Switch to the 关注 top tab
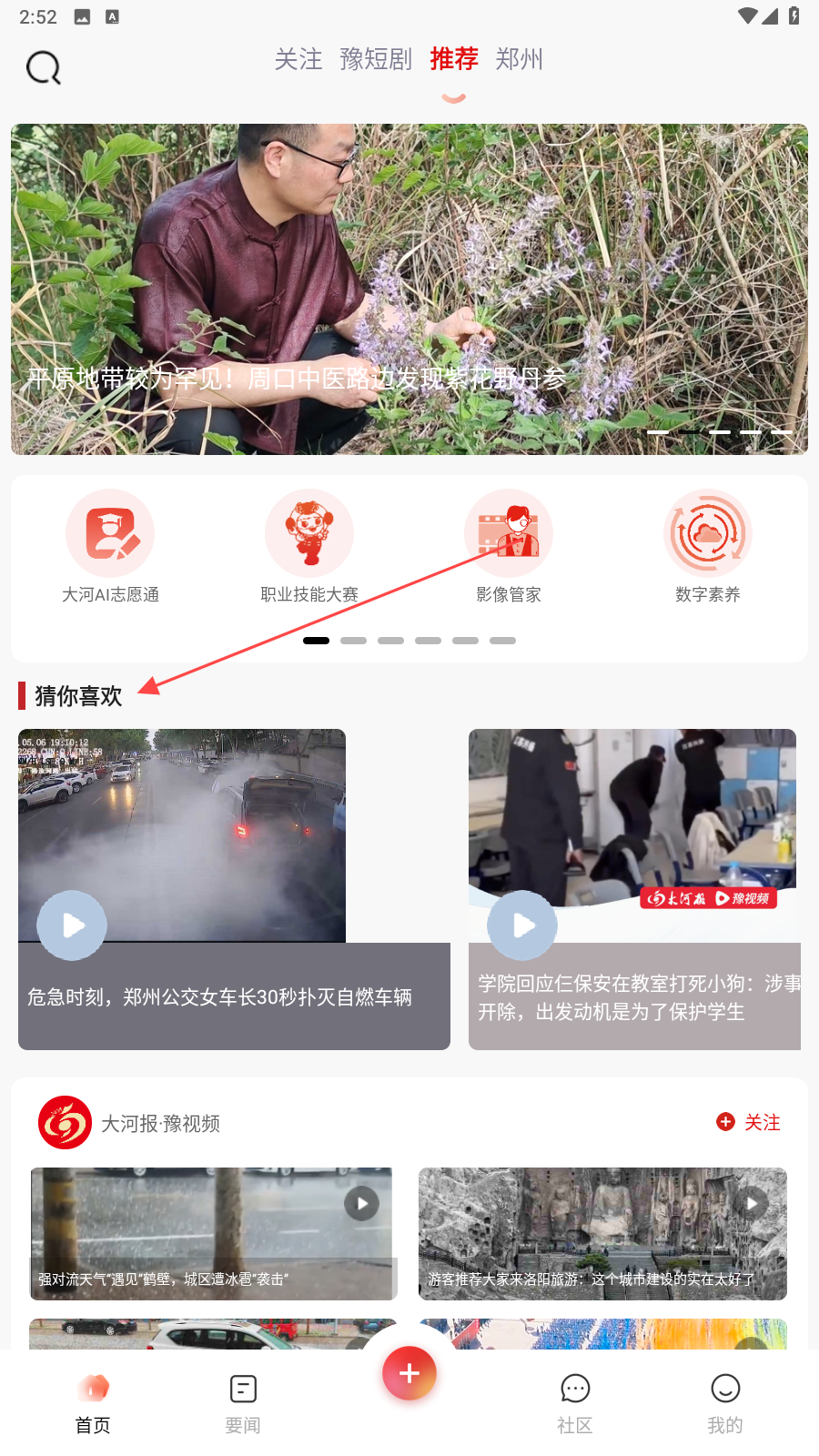This screenshot has height=1456, width=819. pyautogui.click(x=298, y=59)
